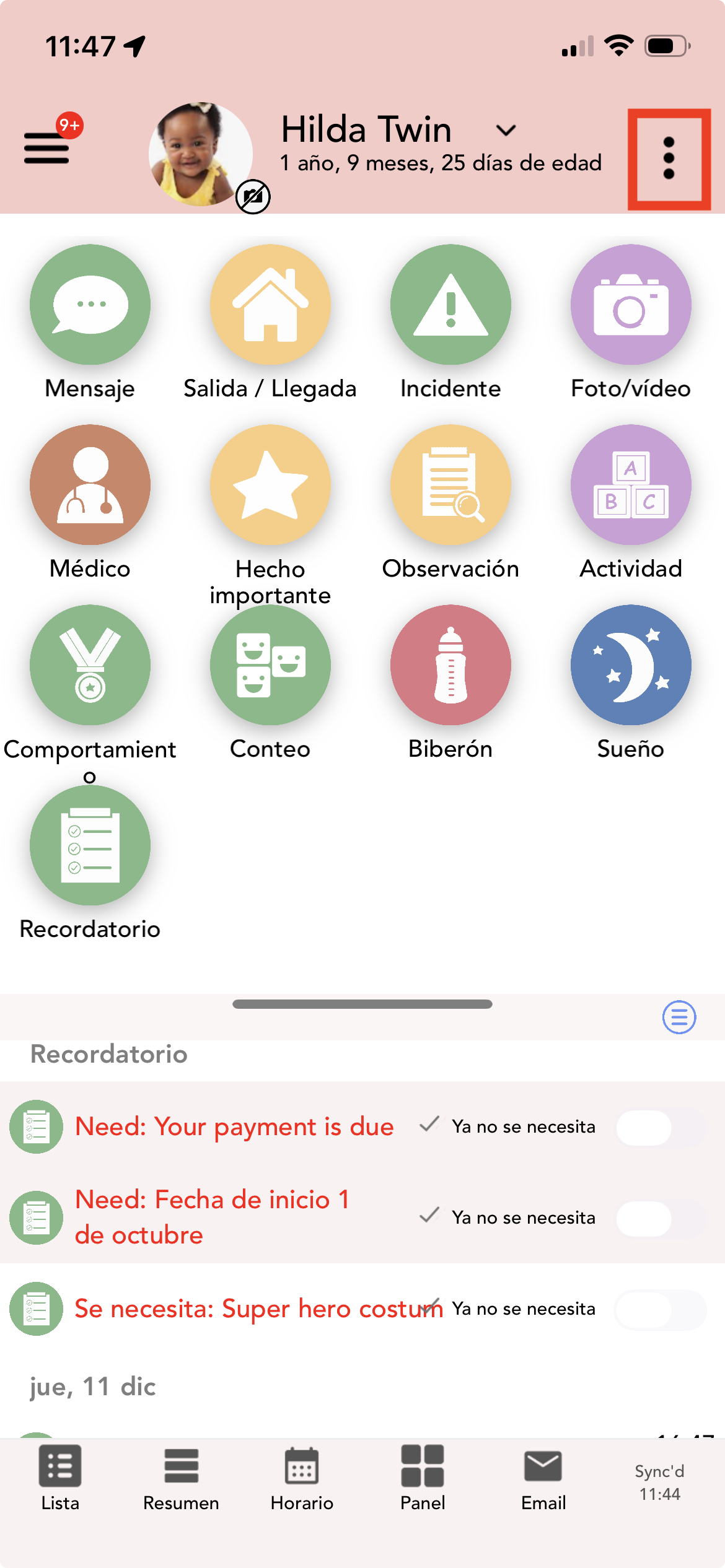Log an Actividad entry
Viewport: 725px width, 1568px height.
[x=631, y=485]
